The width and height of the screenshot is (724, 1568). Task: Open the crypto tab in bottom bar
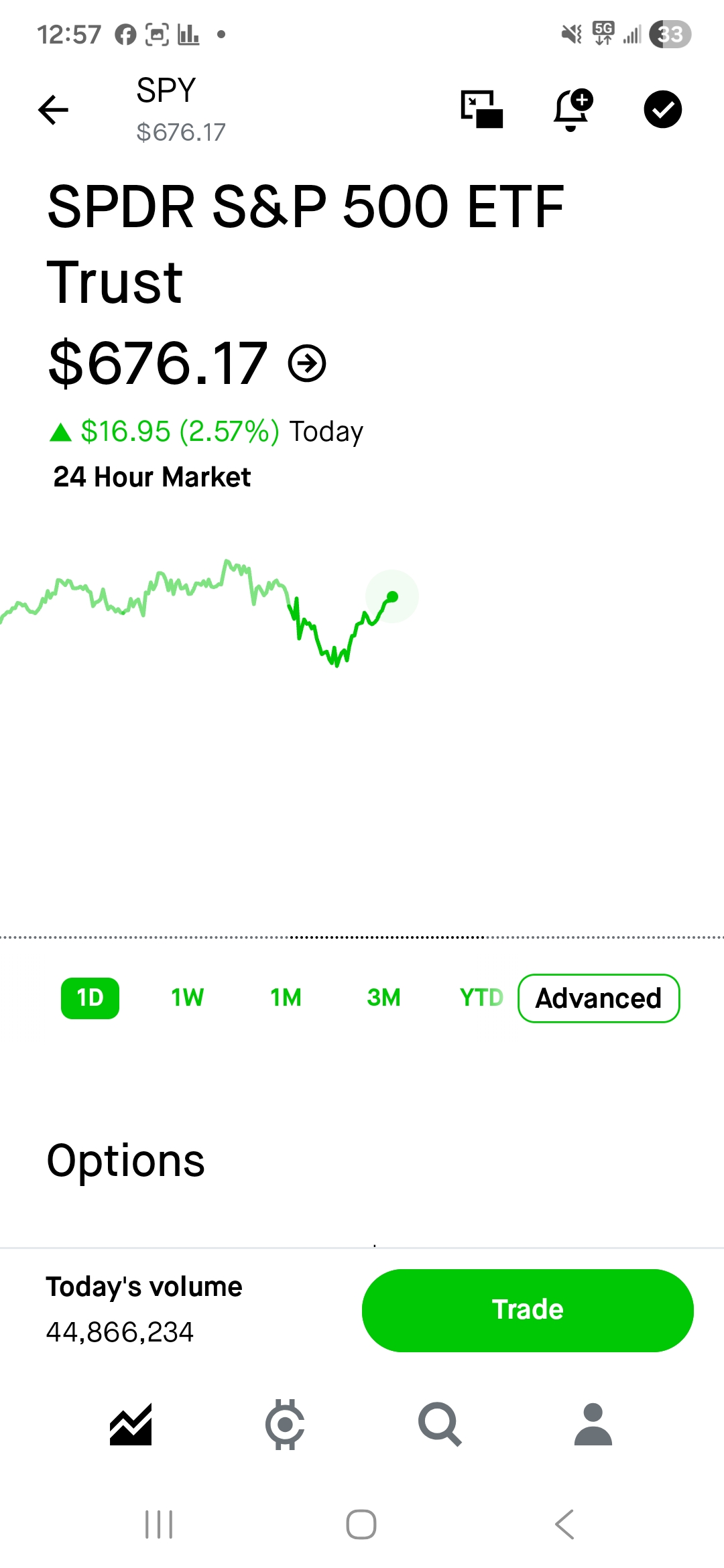[285, 1424]
